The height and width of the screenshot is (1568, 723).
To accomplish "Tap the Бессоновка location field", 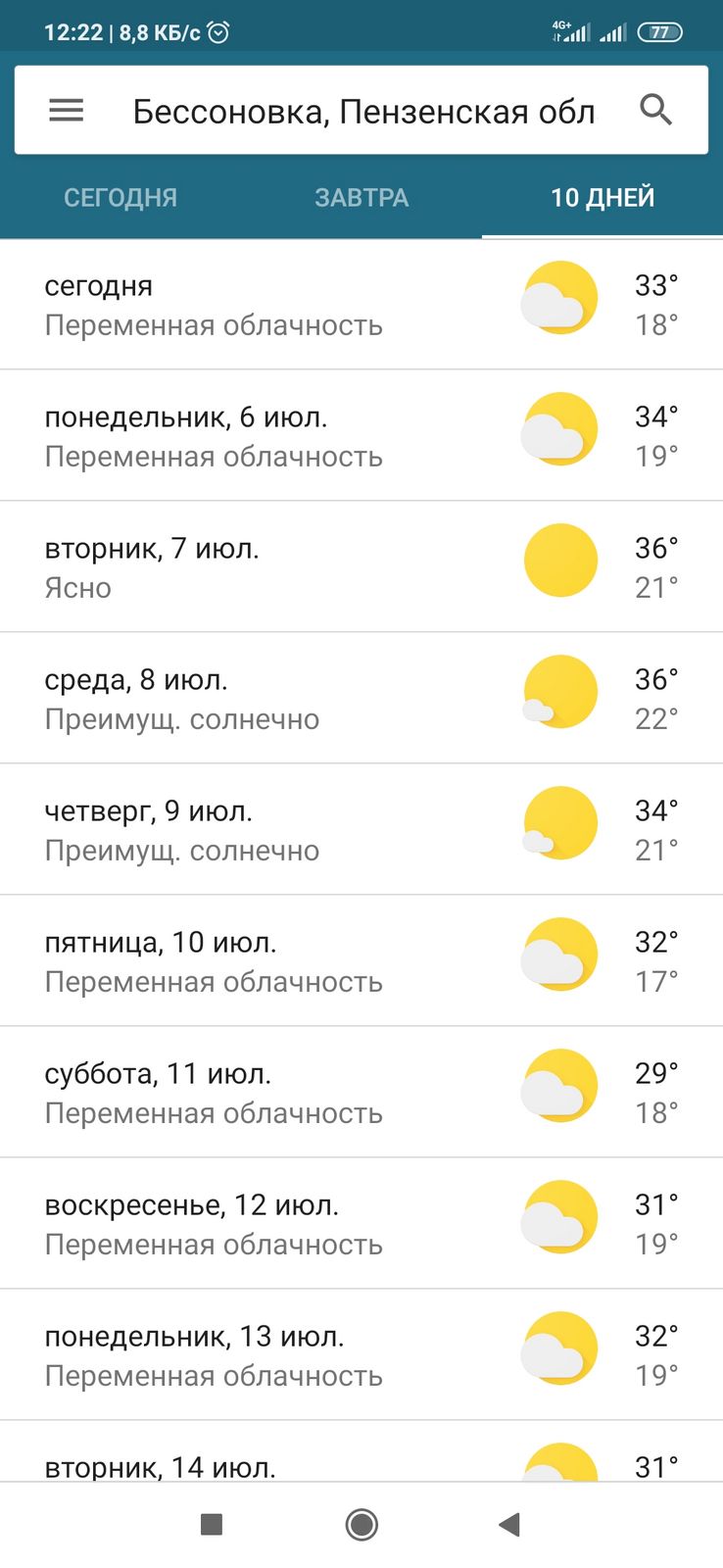I will coord(364,112).
